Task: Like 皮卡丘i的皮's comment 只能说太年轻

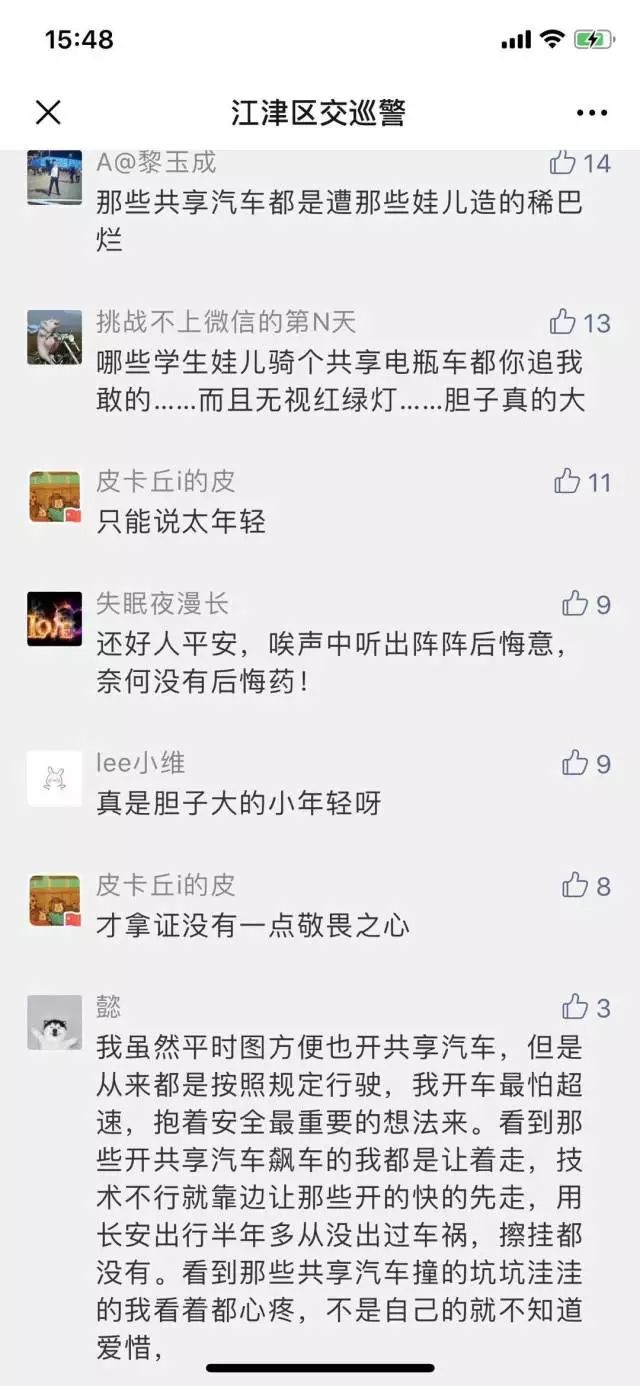Action: point(567,482)
